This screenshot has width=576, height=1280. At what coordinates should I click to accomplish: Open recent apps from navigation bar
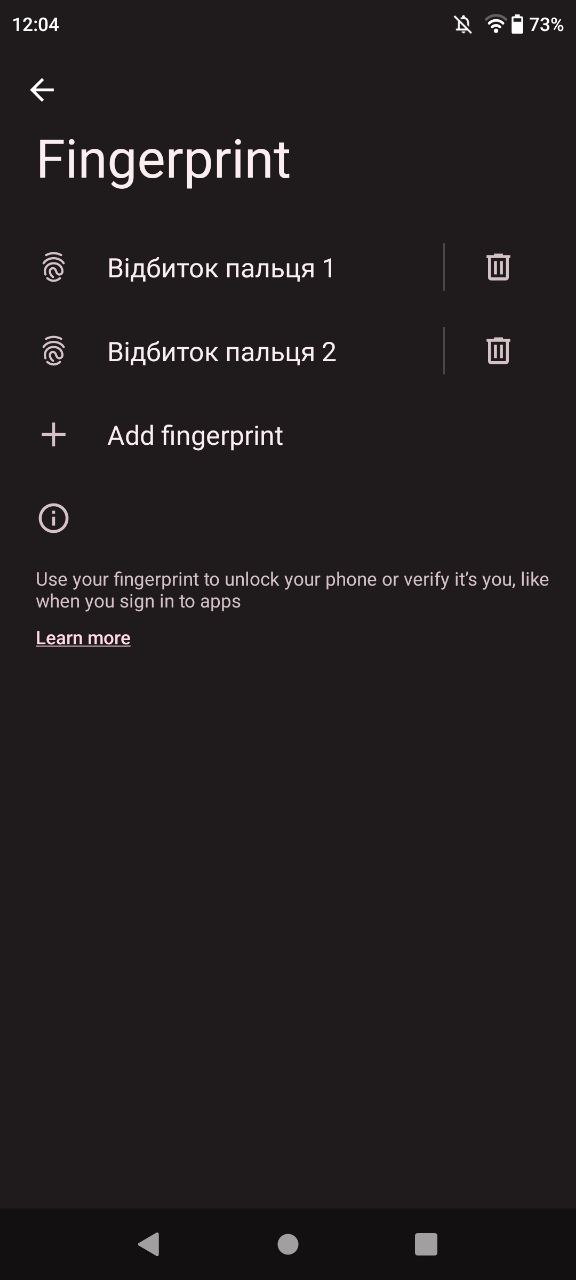426,1244
